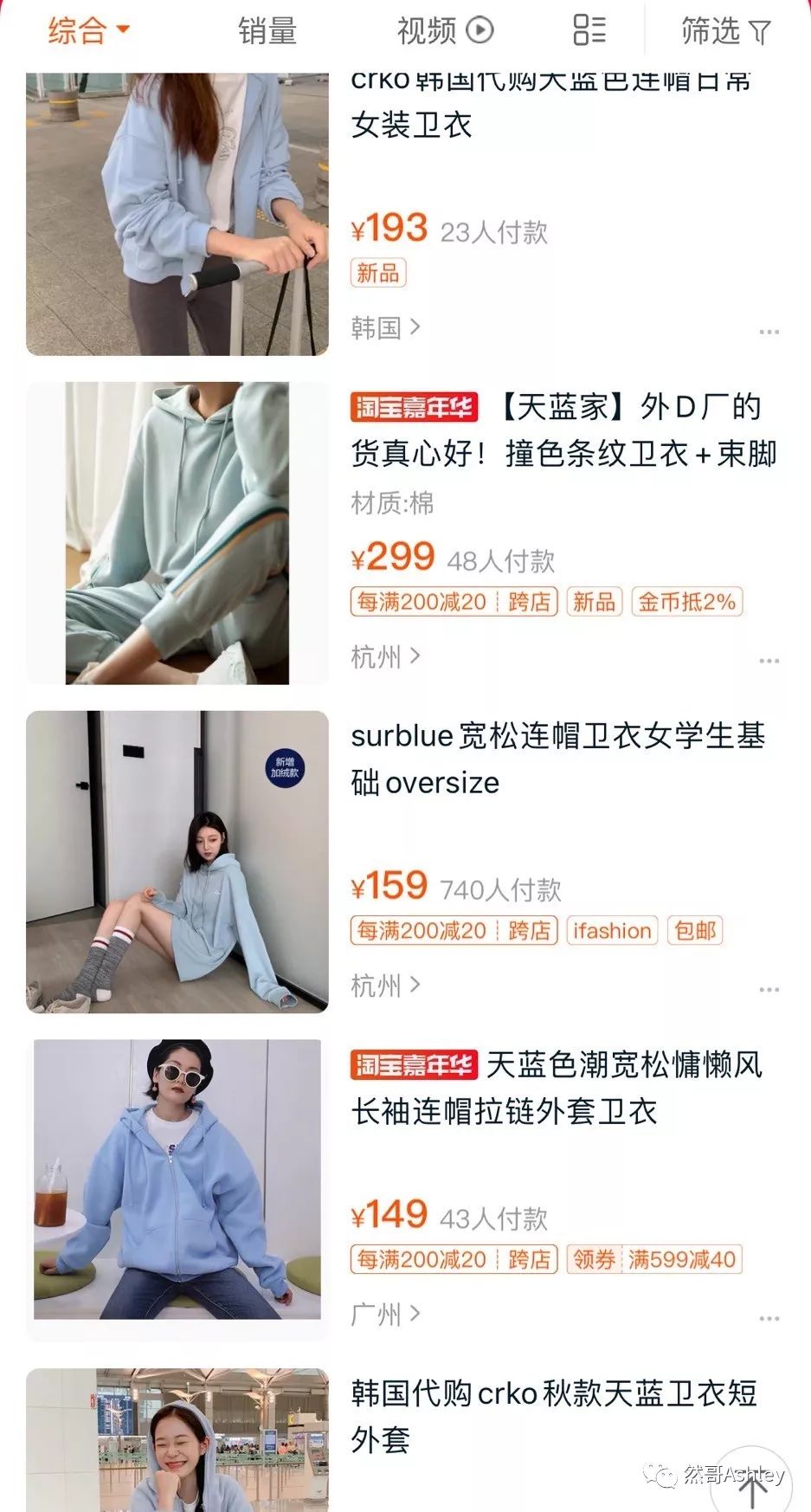Open the surblue oversize hoodie product
Viewport: 811px width, 1512px height.
point(557,759)
